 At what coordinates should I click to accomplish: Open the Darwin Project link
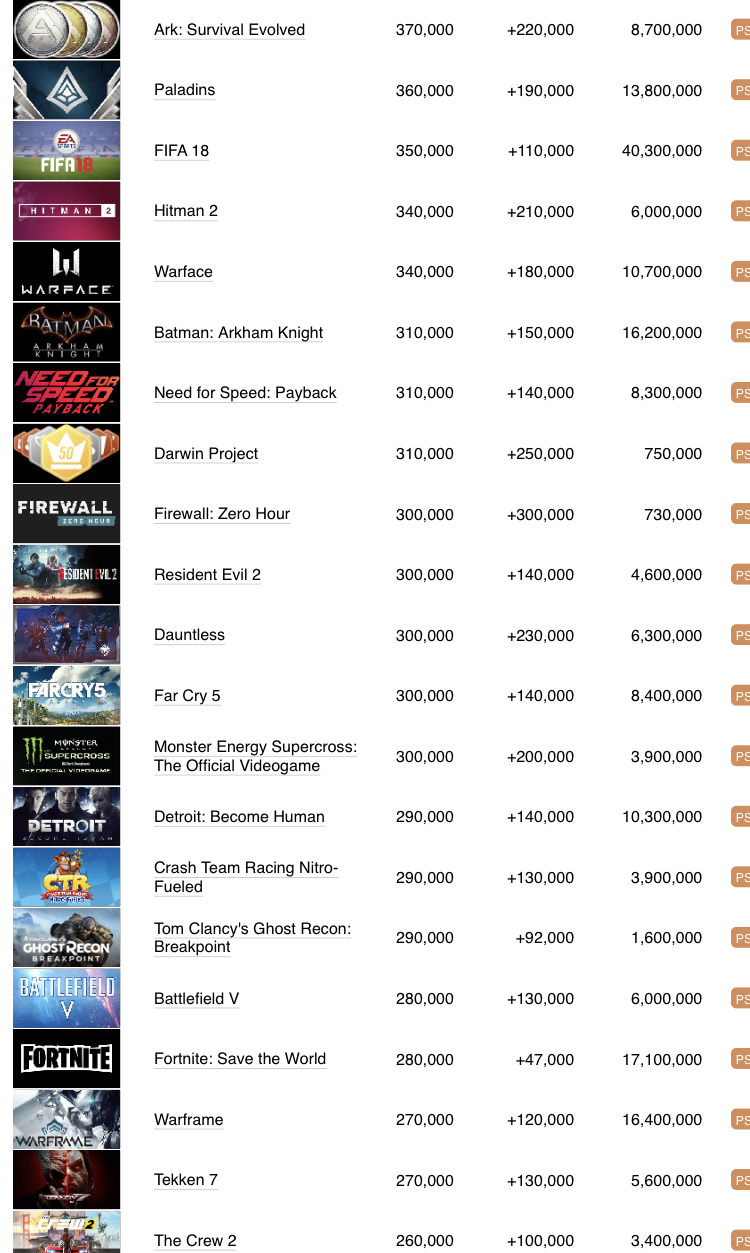click(206, 454)
